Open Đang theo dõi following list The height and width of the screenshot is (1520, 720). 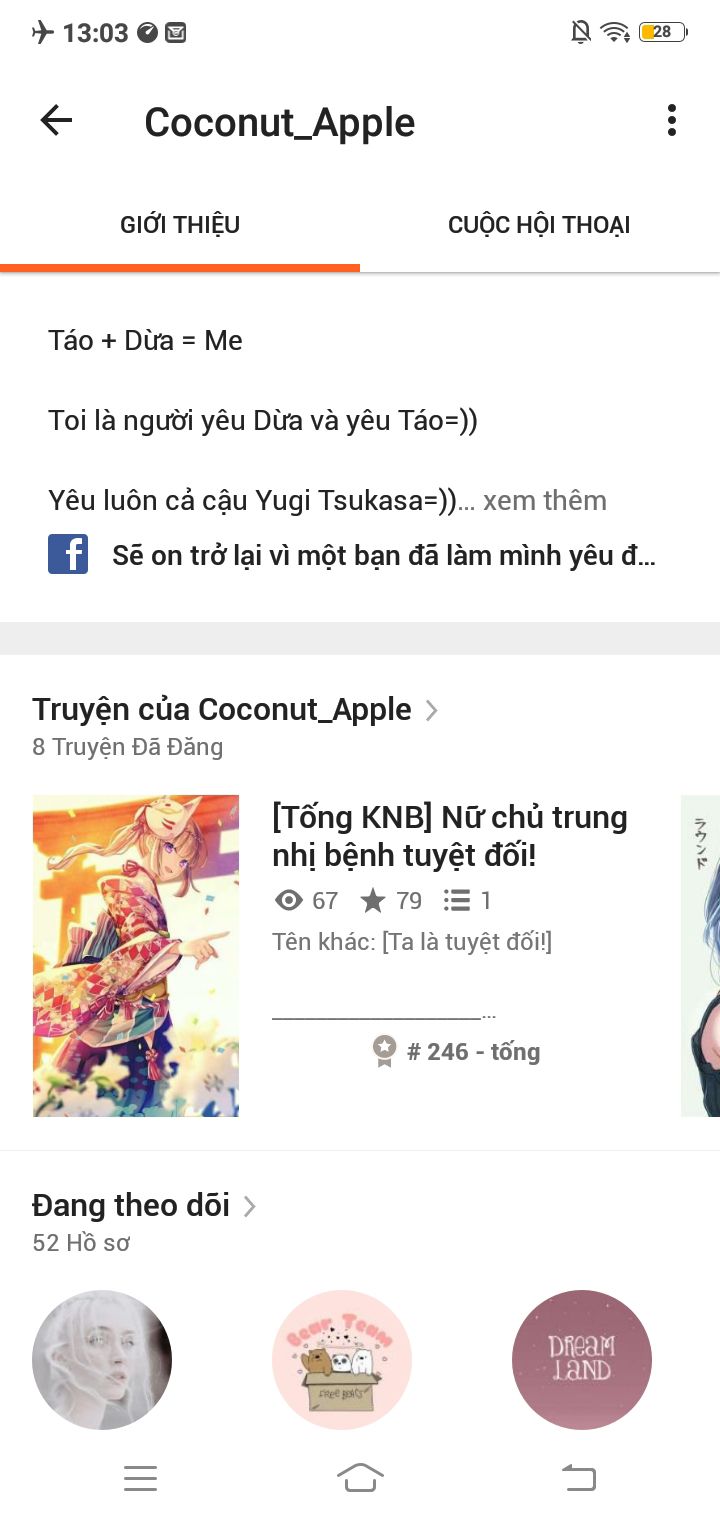[144, 1205]
